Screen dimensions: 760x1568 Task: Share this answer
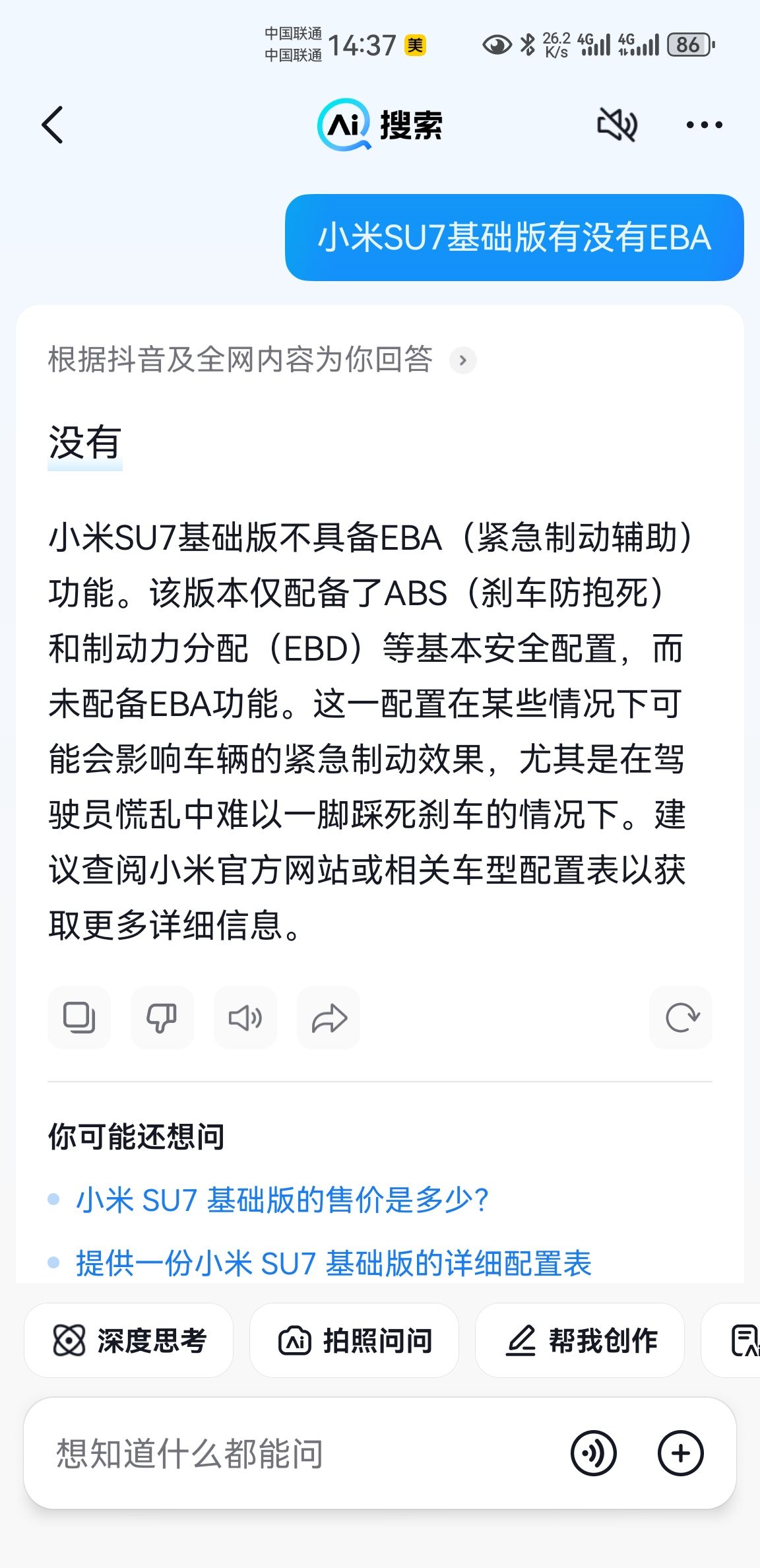(329, 1018)
